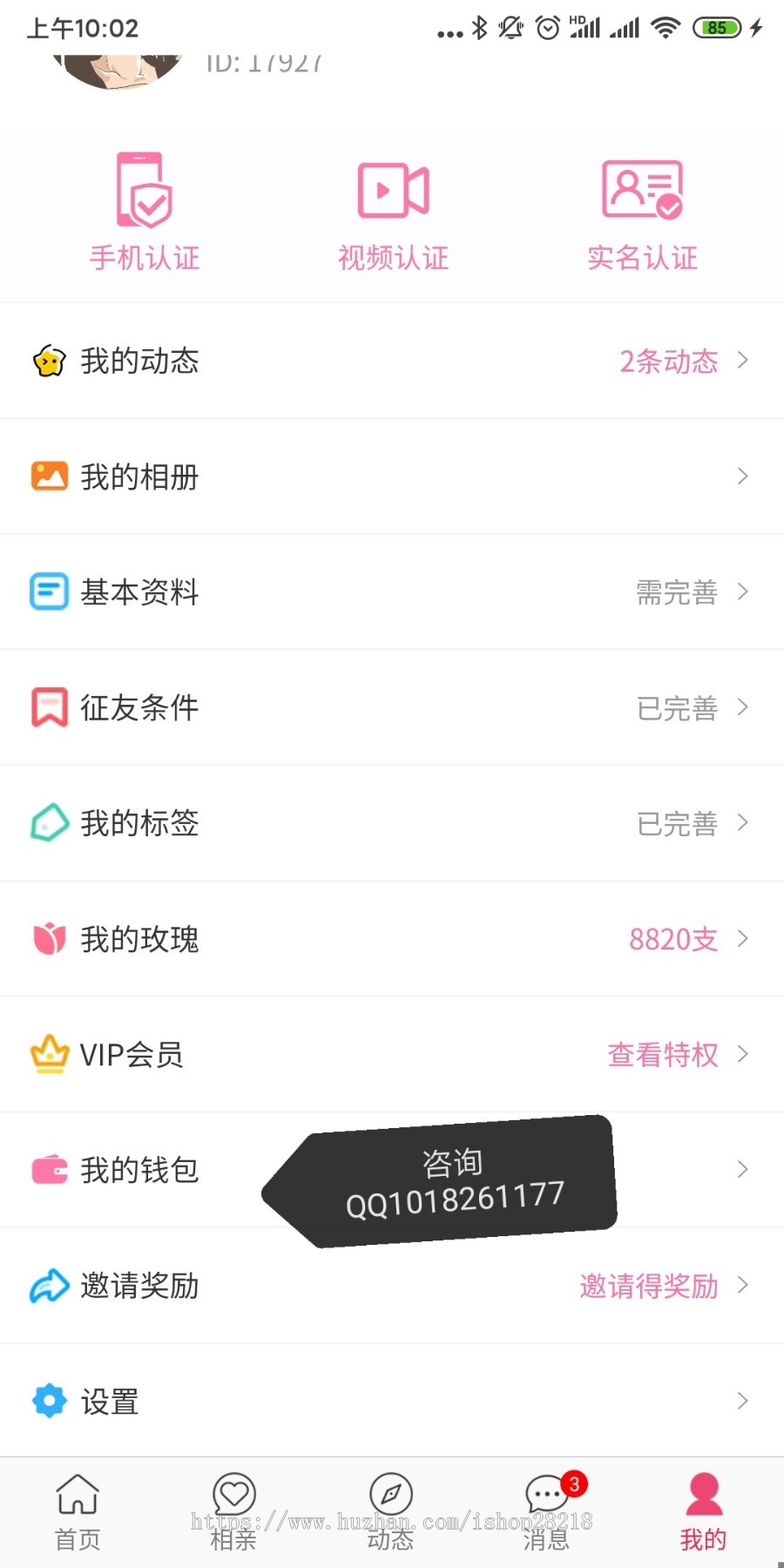The width and height of the screenshot is (784, 1568).
Task: Click the rose icon beside 我的玫瑰
Action: [50, 939]
